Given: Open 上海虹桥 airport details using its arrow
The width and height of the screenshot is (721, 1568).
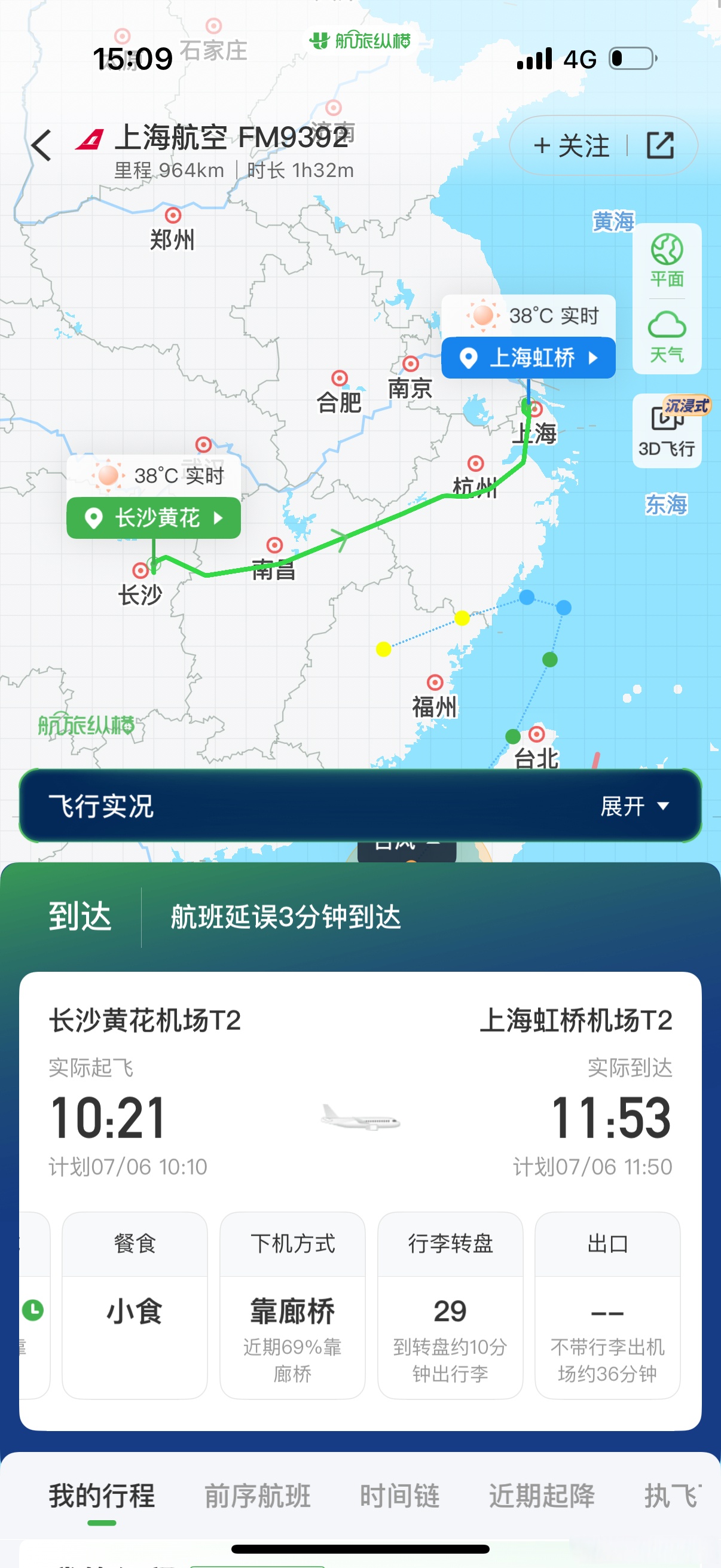Looking at the screenshot, I should click(x=593, y=358).
